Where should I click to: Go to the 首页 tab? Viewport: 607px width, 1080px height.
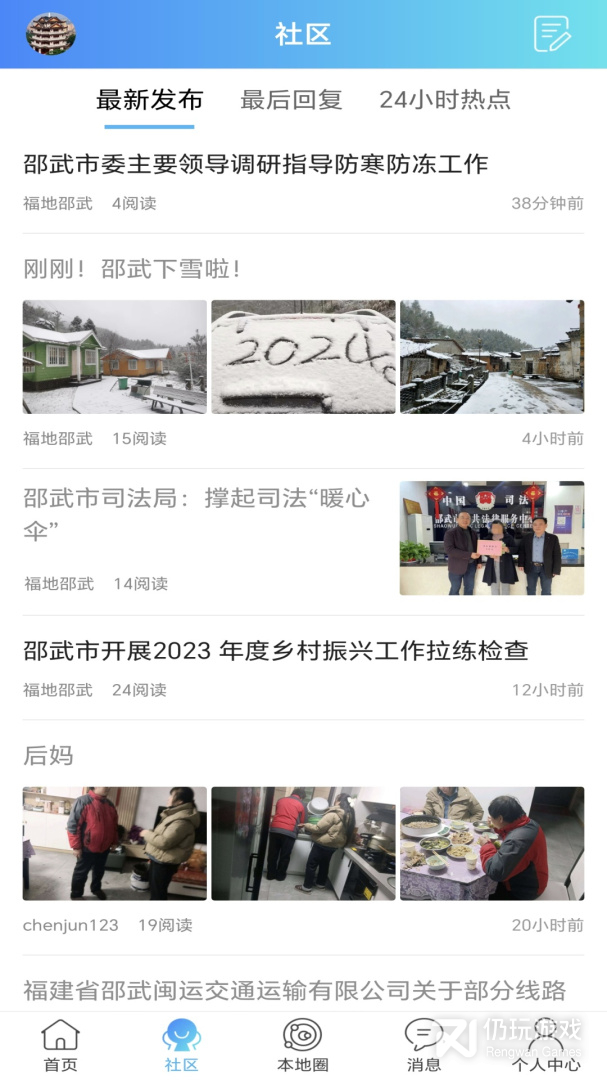tap(60, 1045)
